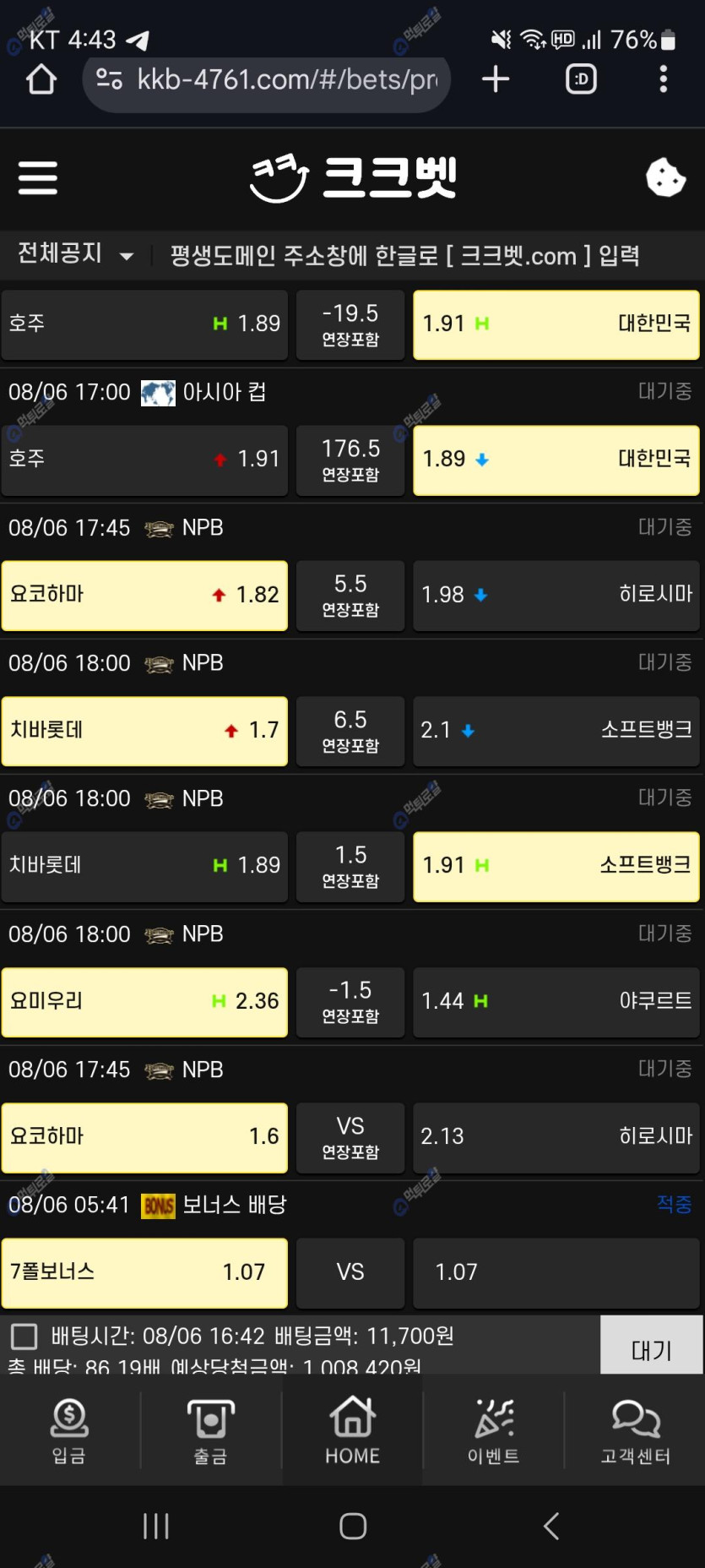The height and width of the screenshot is (1568, 705).
Task: Check the bet slip checkbox
Action: [24, 1337]
